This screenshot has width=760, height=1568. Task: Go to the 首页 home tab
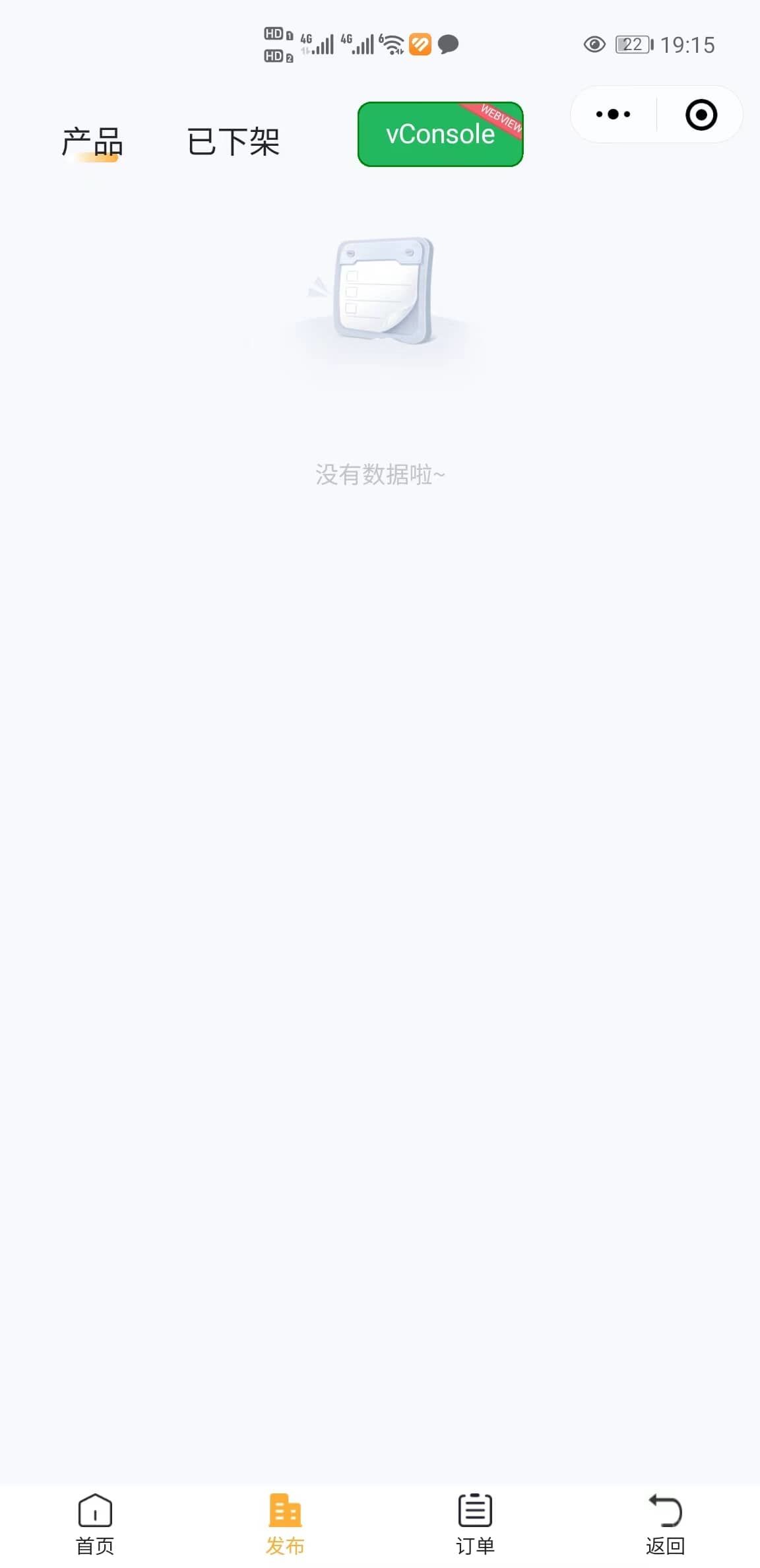coord(95,1524)
